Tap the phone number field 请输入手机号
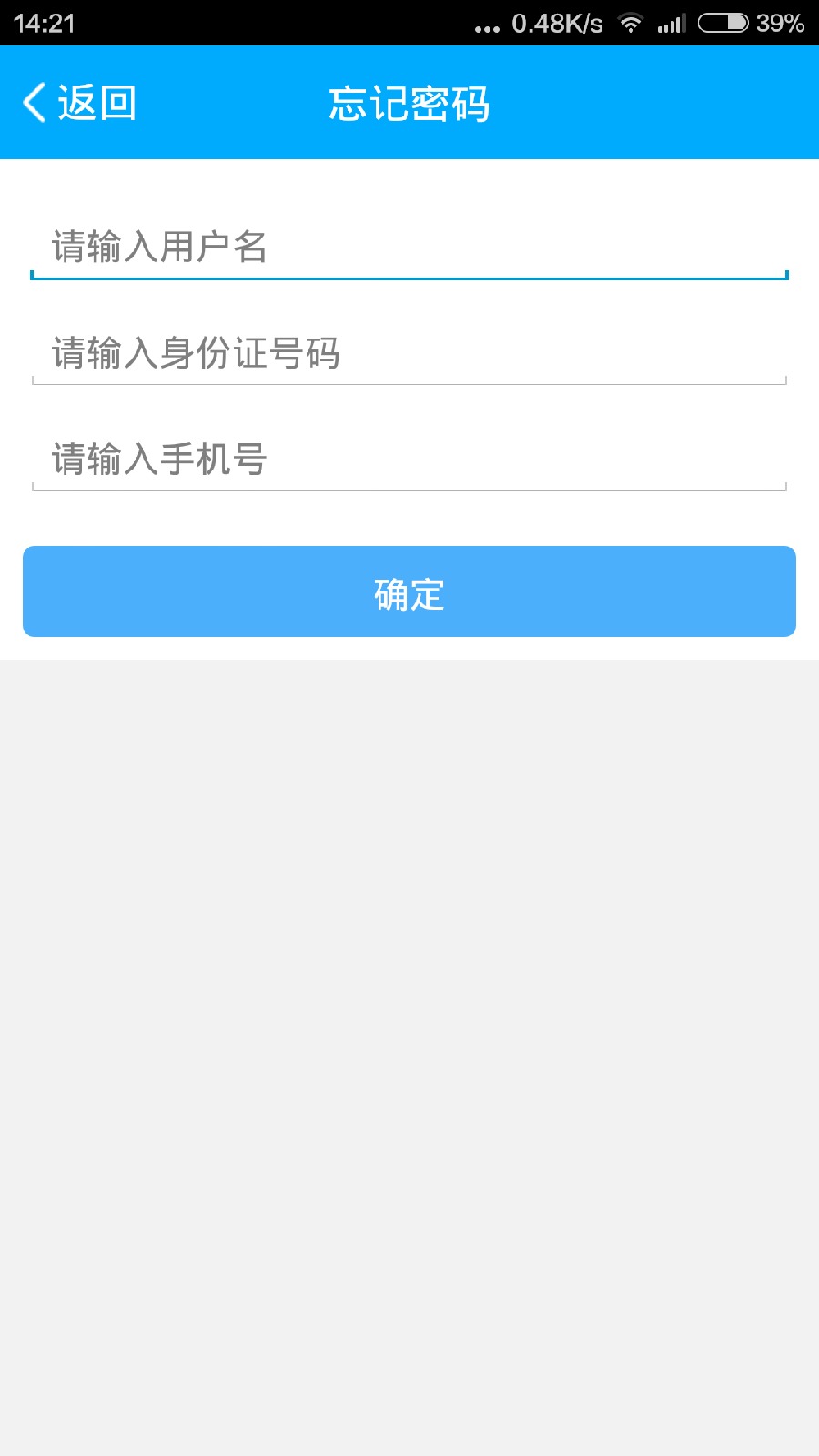 click(x=409, y=460)
